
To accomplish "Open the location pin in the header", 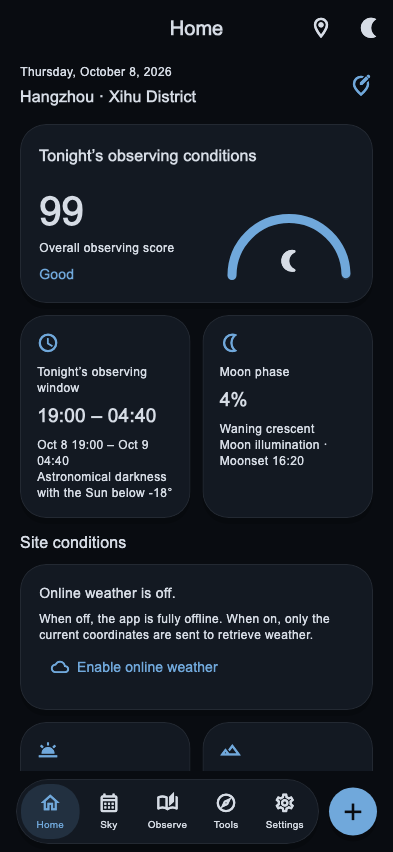I will click(321, 28).
